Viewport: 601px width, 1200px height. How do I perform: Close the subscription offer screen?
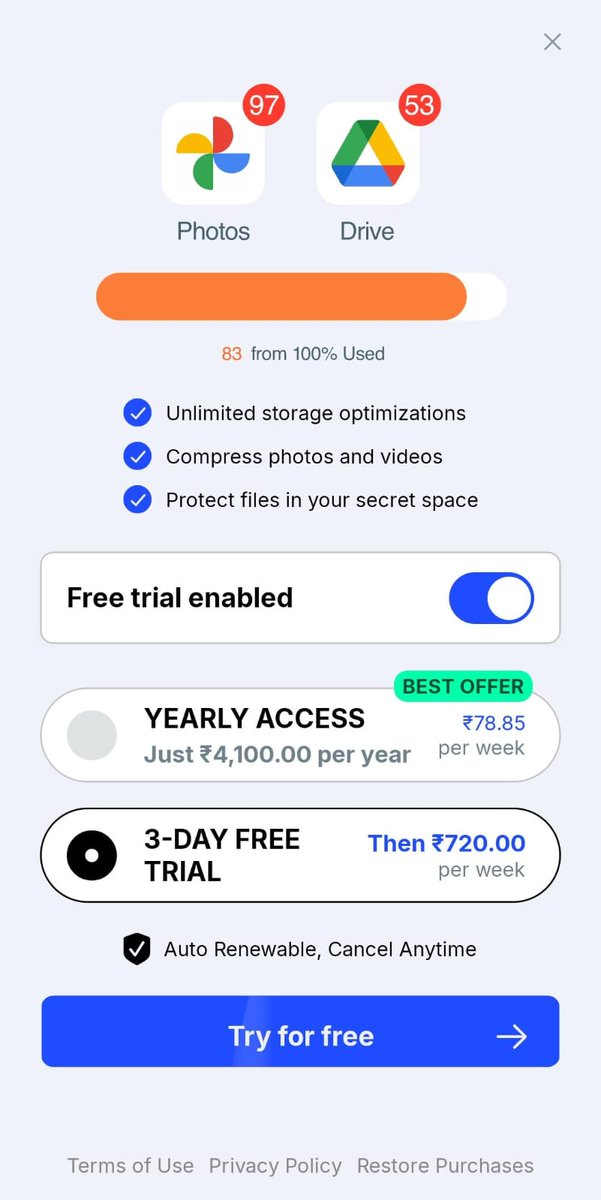point(552,42)
